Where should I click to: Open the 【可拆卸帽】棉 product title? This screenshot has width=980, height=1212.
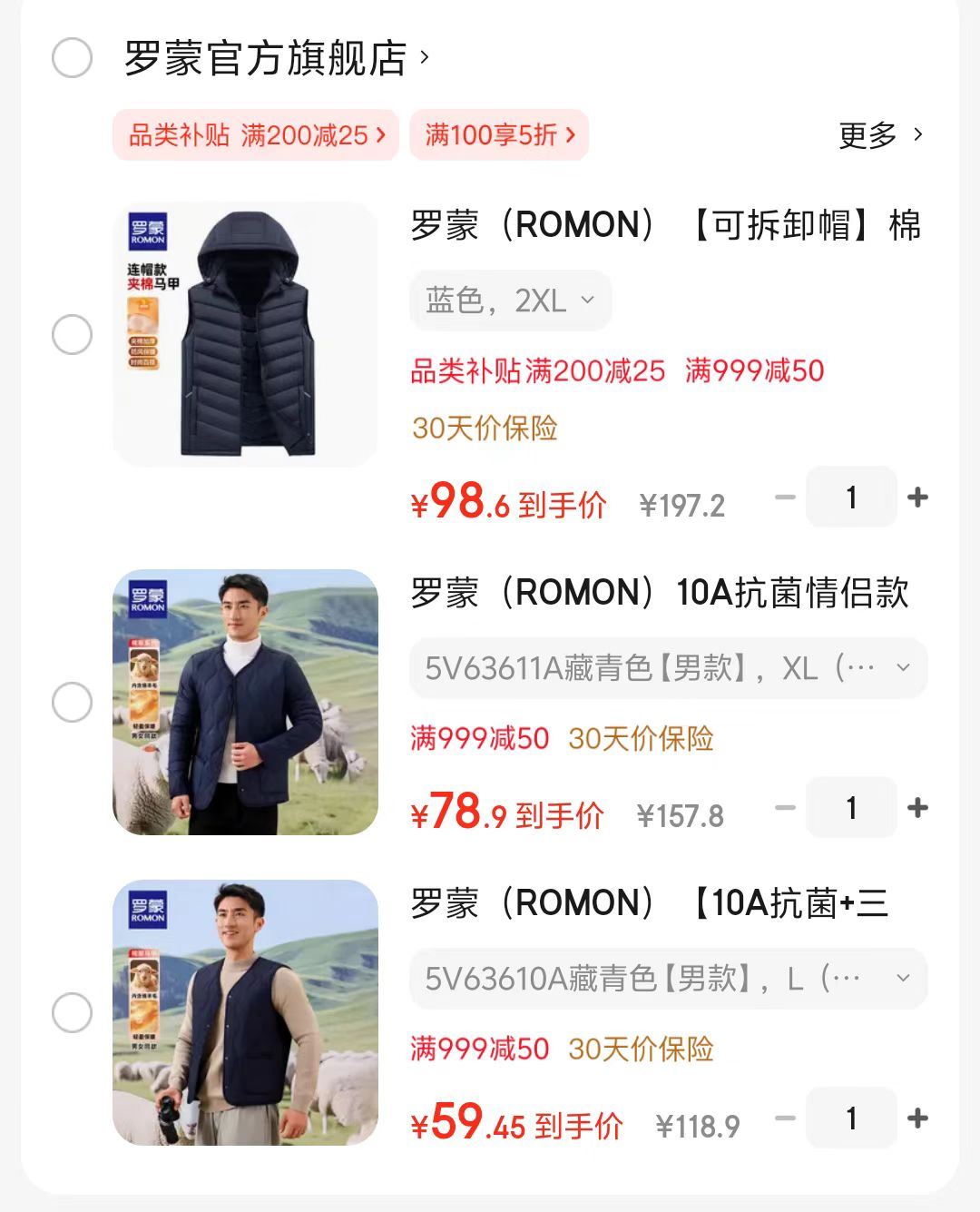point(665,225)
